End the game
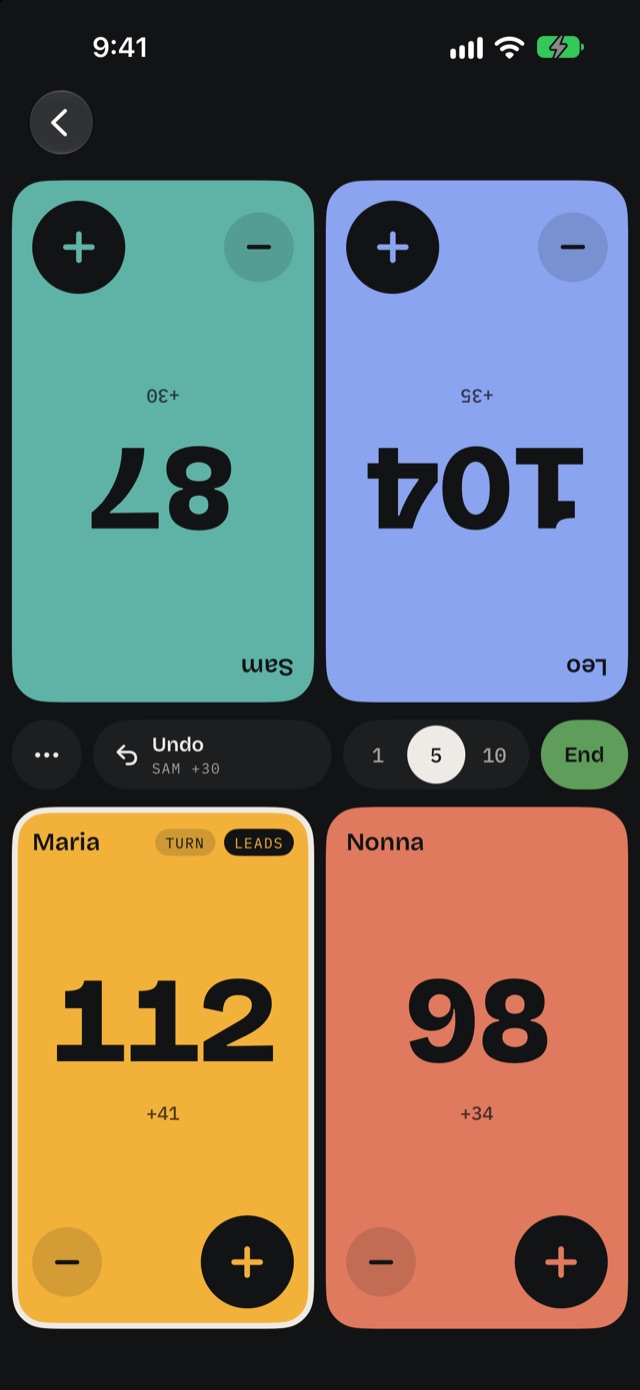 [584, 755]
